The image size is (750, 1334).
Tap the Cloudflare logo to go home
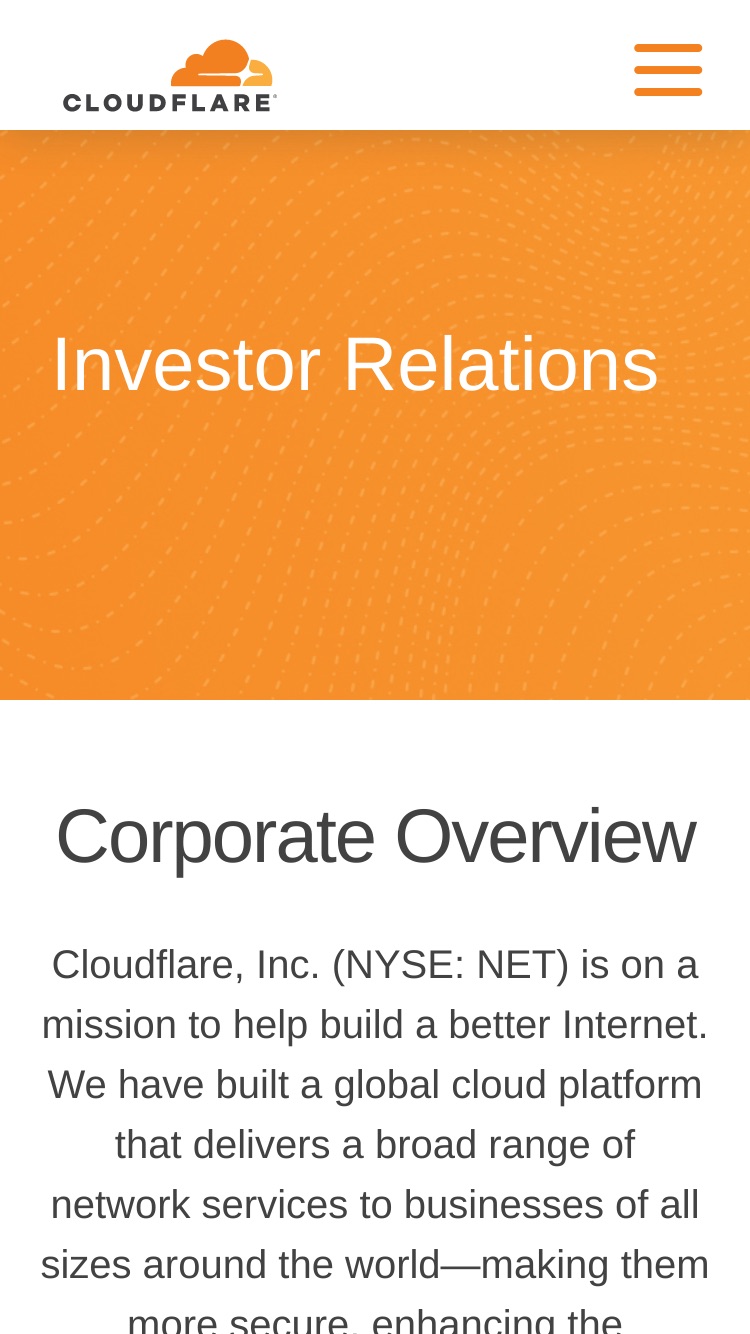point(170,76)
